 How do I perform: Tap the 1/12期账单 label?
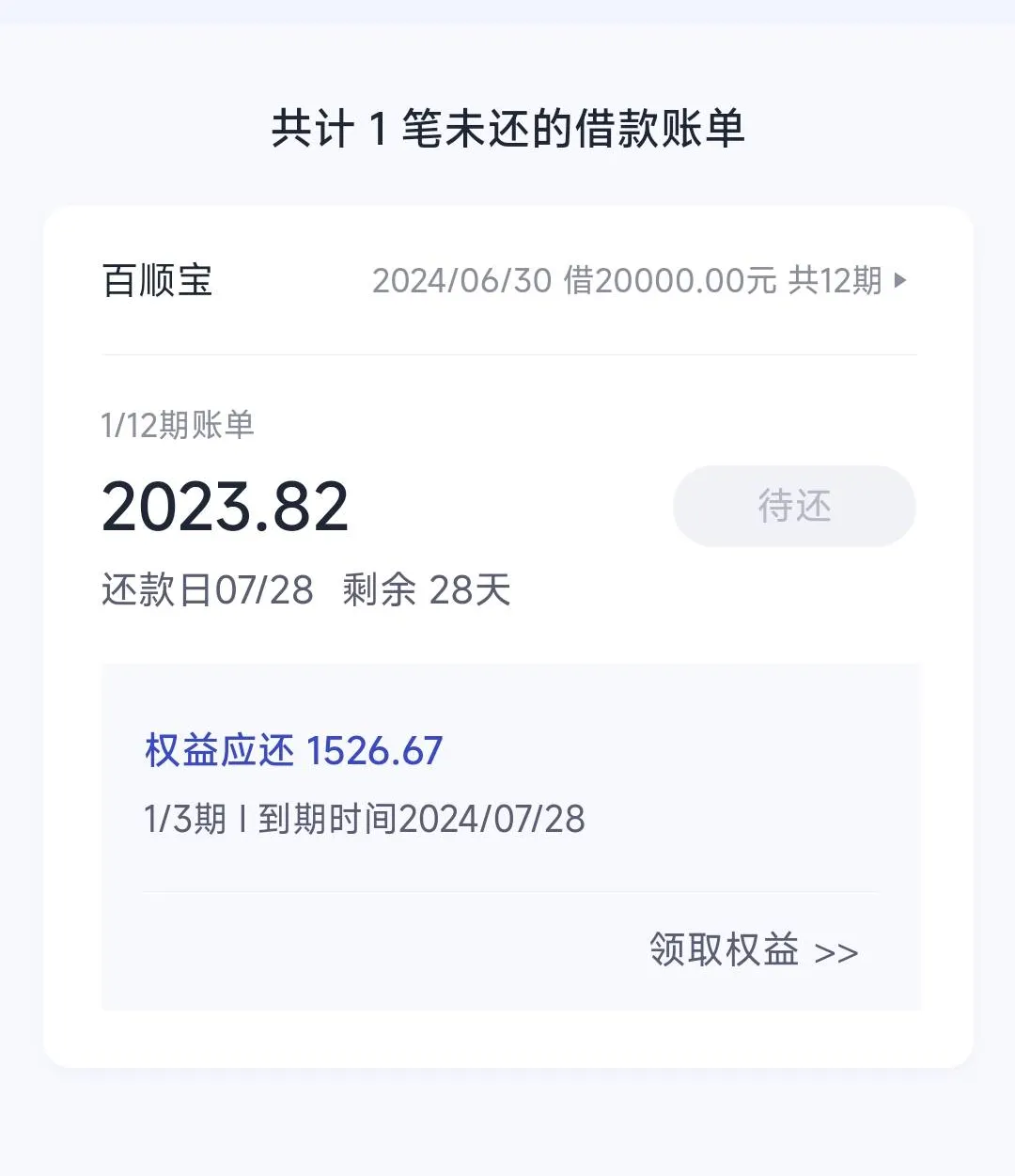[x=178, y=425]
